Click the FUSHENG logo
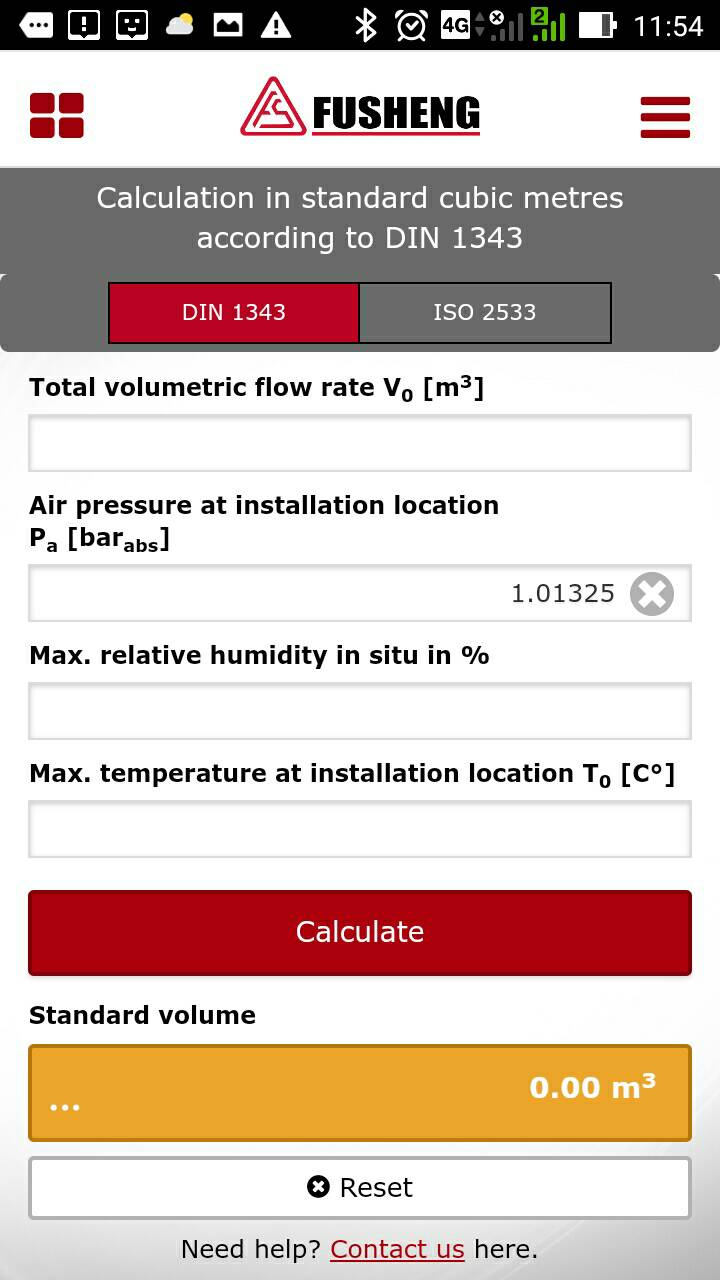The height and width of the screenshot is (1280, 720). click(358, 113)
